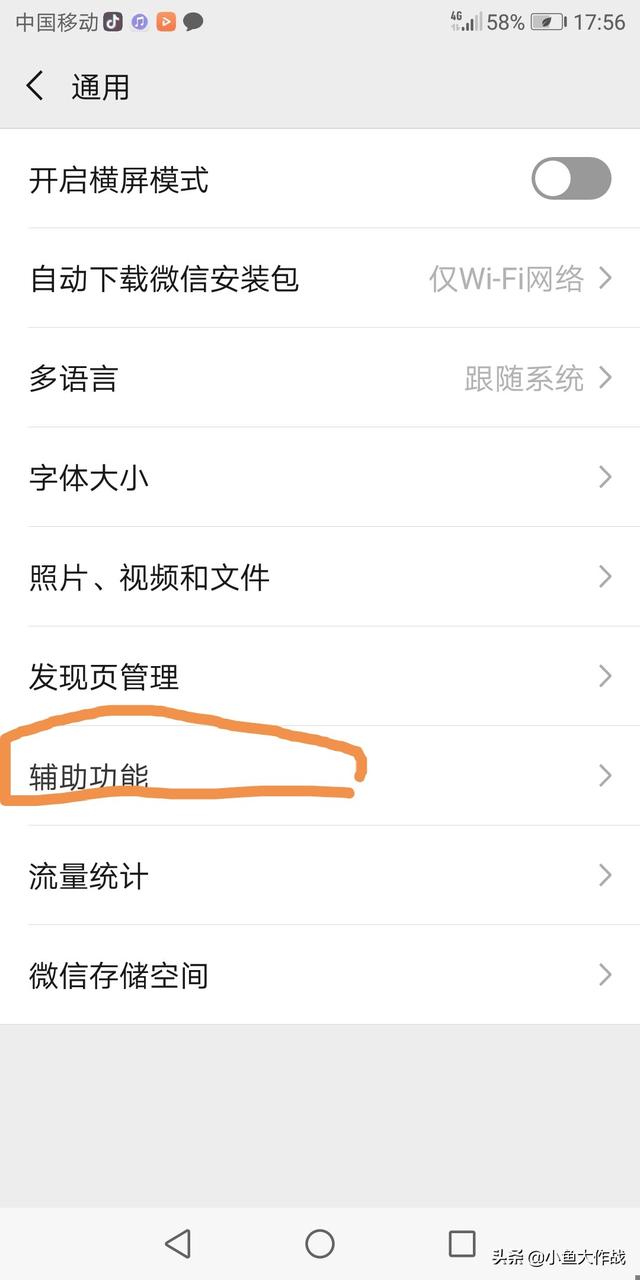Toggle the 开启横屏模式 switch
Screen dimensions: 640x1280
[571, 180]
